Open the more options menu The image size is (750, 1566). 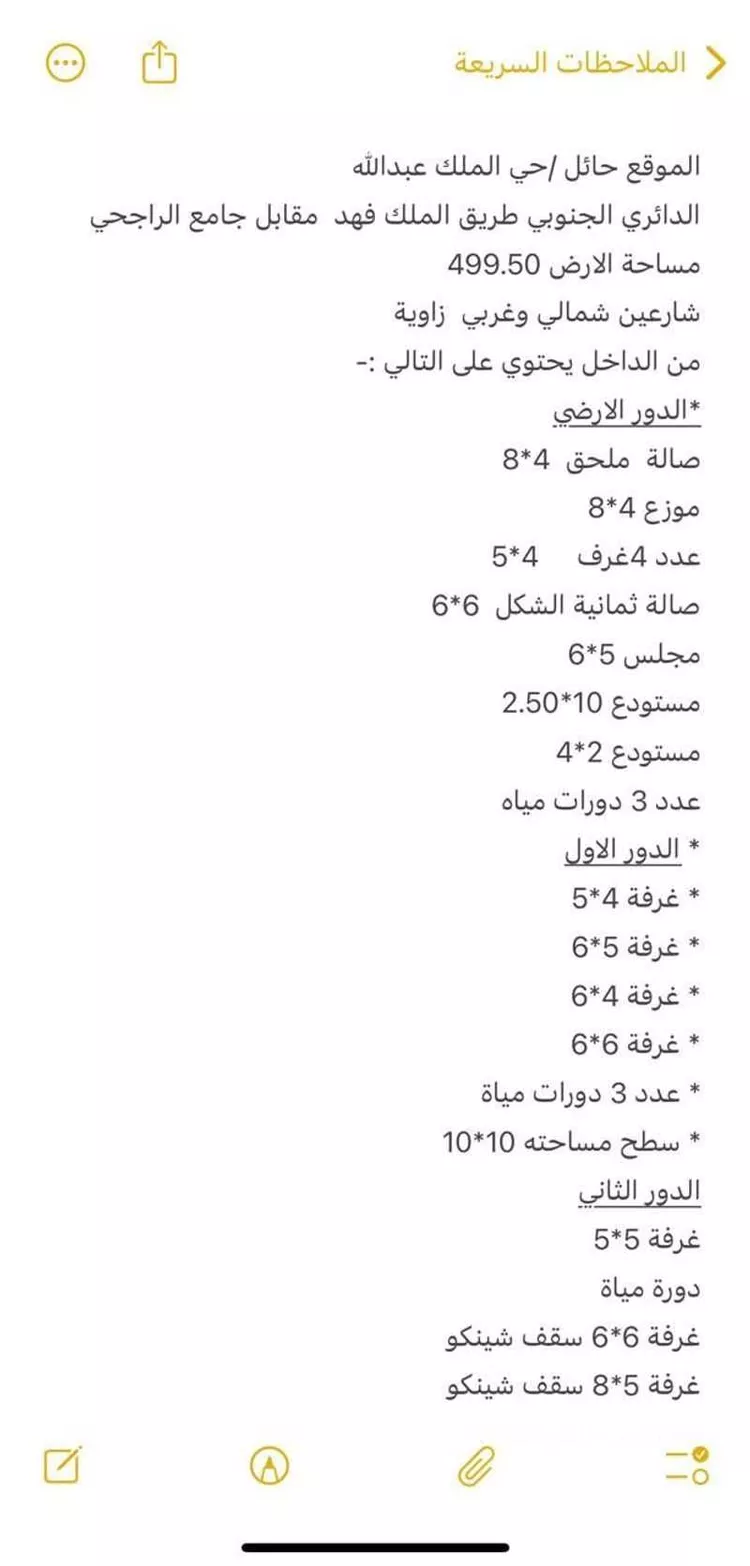click(x=67, y=63)
